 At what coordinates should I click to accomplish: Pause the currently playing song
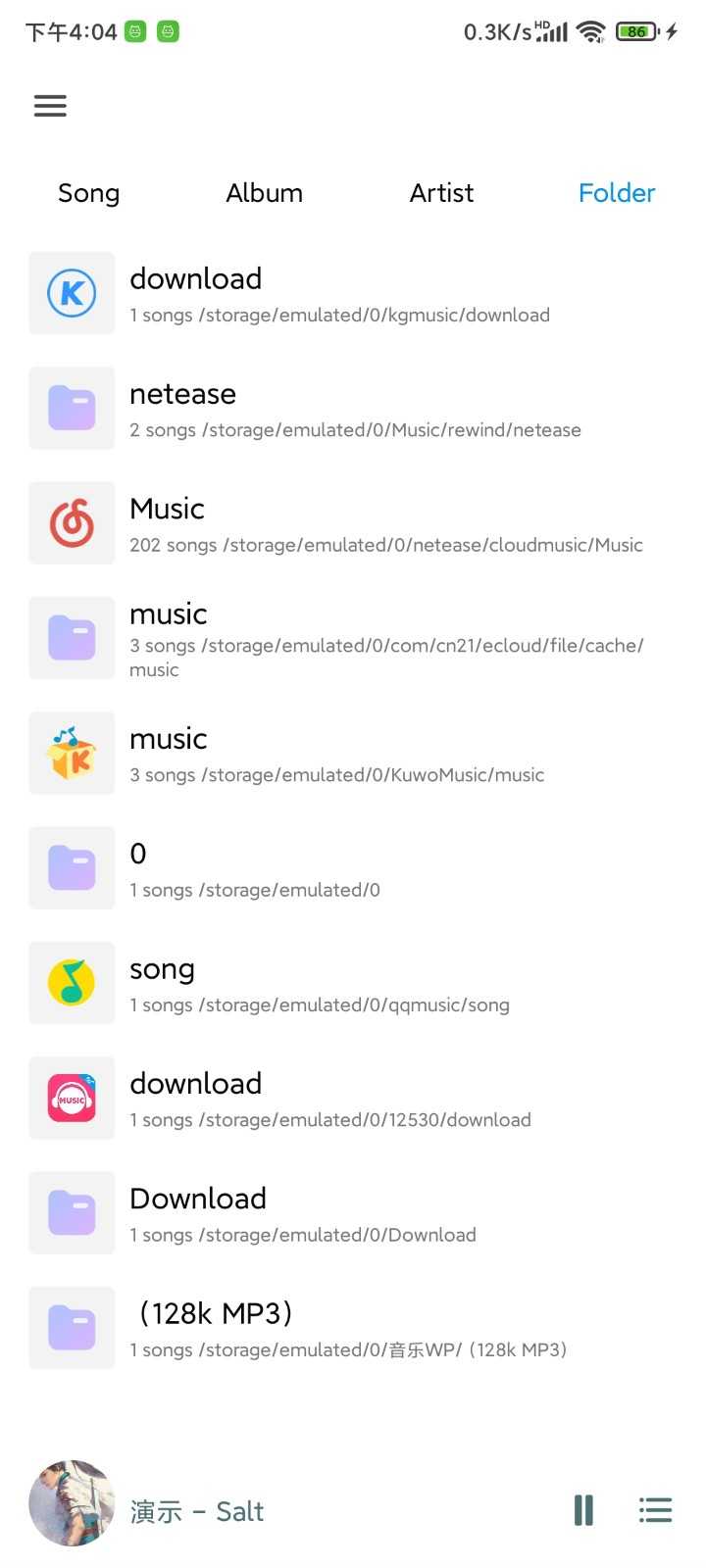click(x=583, y=1510)
